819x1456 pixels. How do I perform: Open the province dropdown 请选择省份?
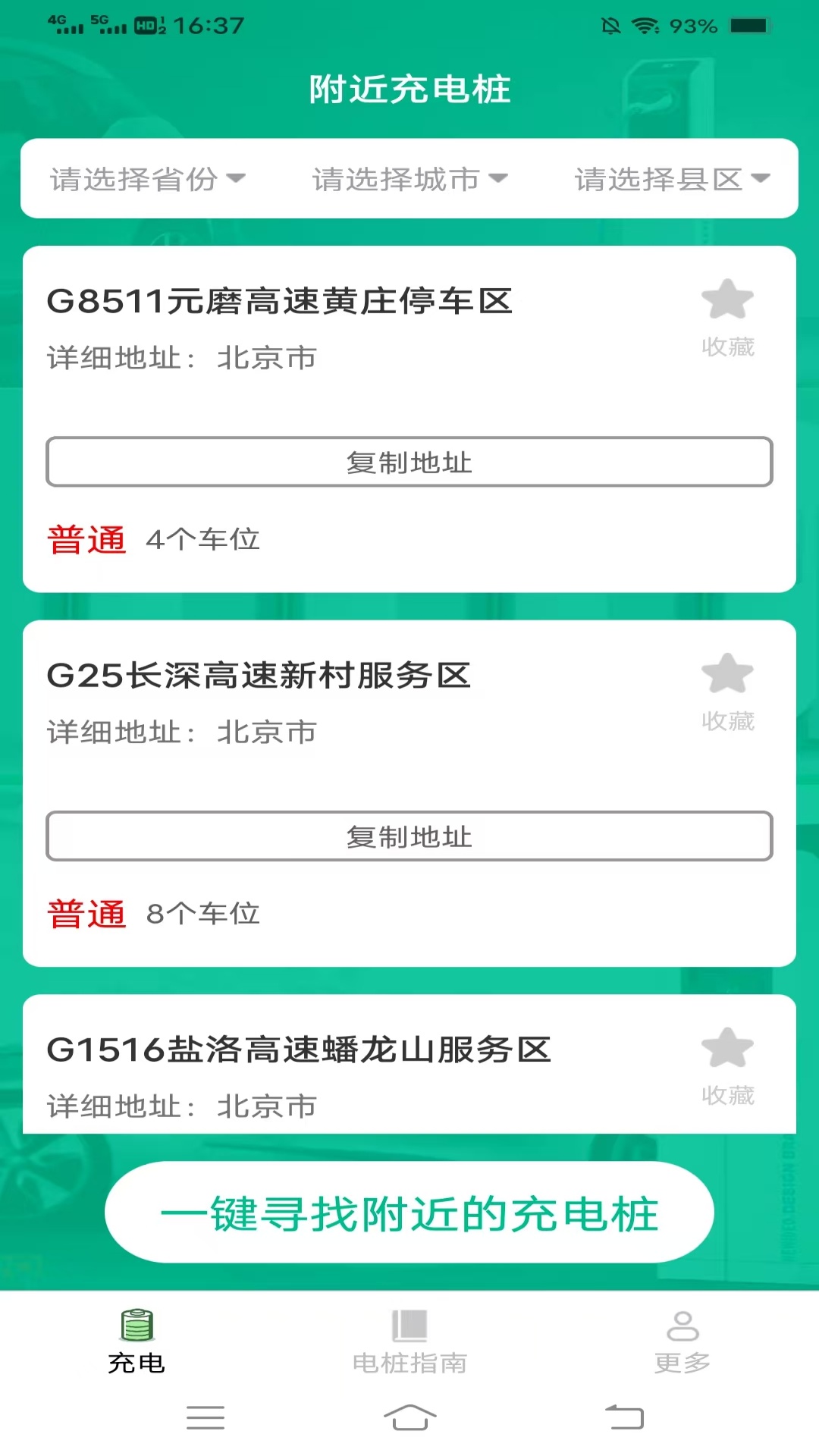(x=148, y=179)
